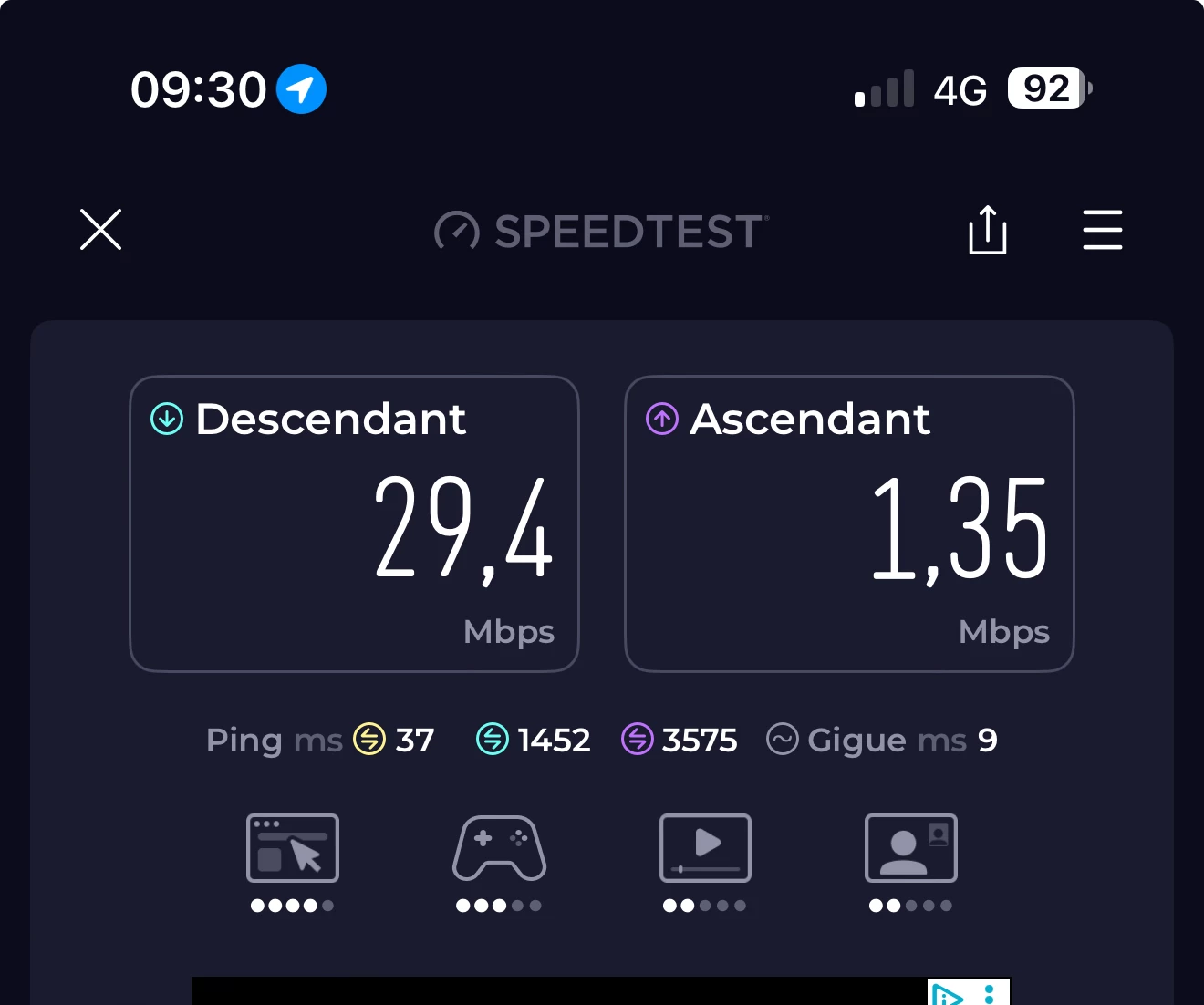Image resolution: width=1204 pixels, height=1005 pixels.
Task: Open the web browsing experience rating
Action: pyautogui.click(x=292, y=848)
